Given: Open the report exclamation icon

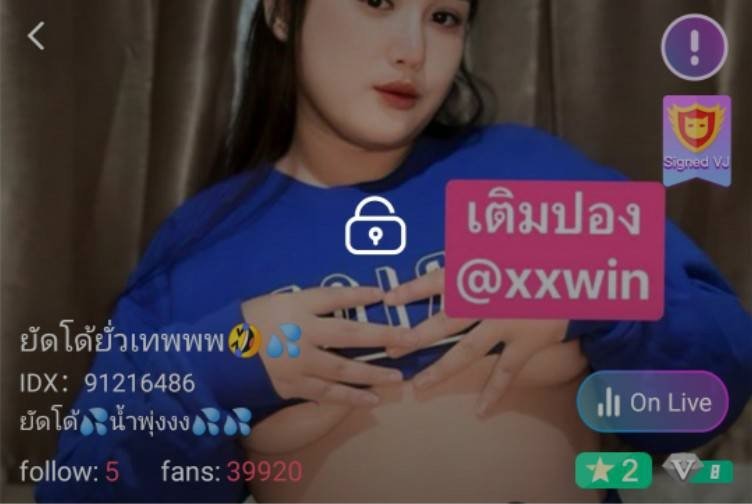Looking at the screenshot, I should click(x=694, y=47).
